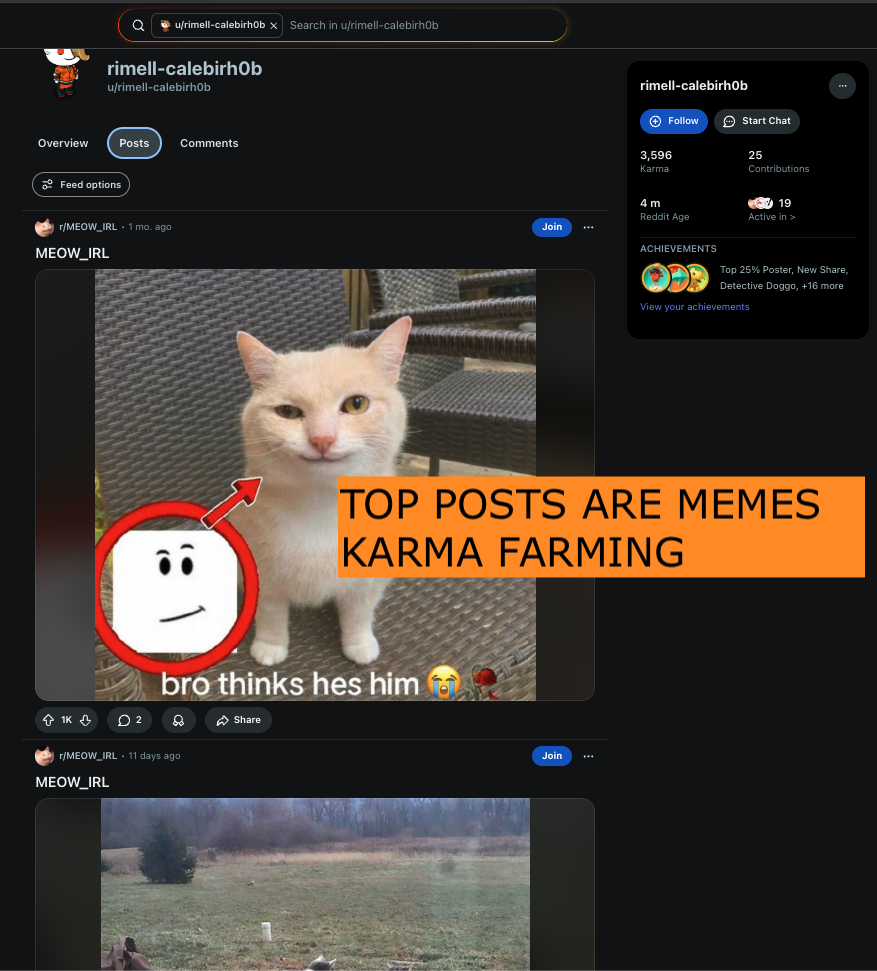This screenshot has height=971, width=877.
Task: Join the r/MEOW_IRL community
Action: click(x=551, y=227)
